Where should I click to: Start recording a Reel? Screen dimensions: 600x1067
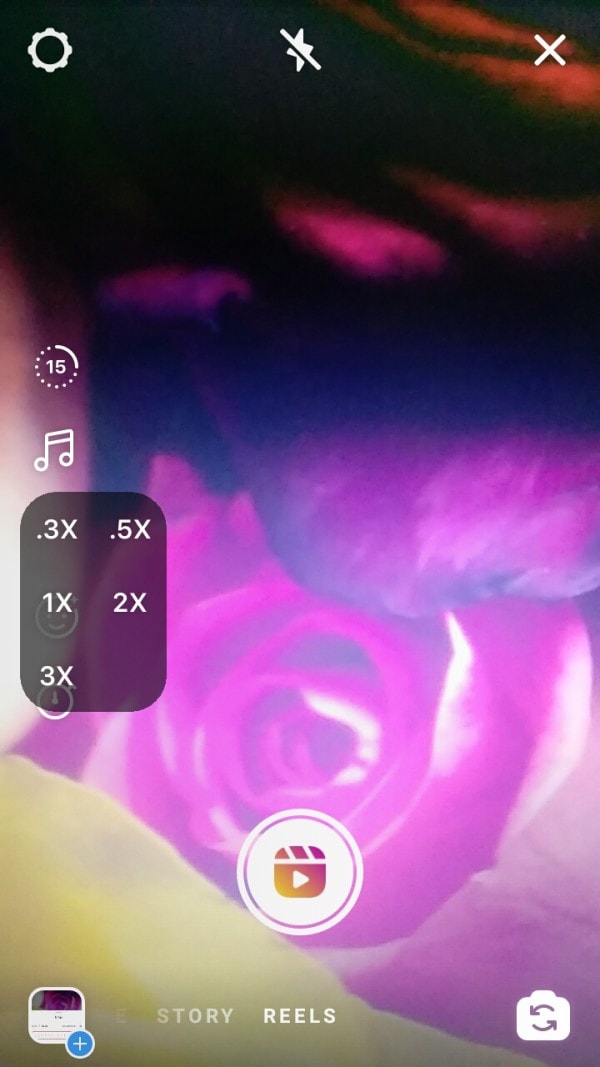pyautogui.click(x=300, y=872)
